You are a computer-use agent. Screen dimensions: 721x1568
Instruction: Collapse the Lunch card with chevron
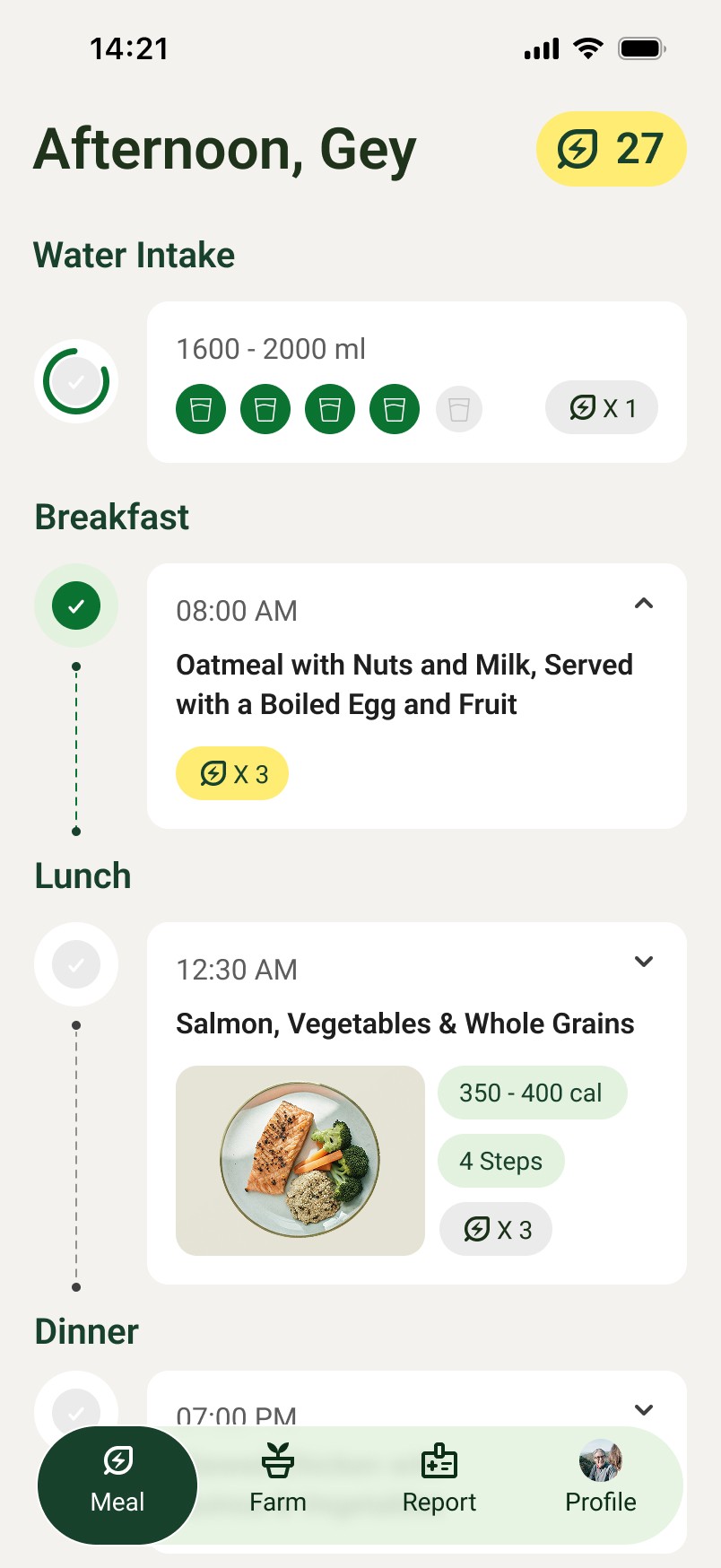pyautogui.click(x=644, y=962)
